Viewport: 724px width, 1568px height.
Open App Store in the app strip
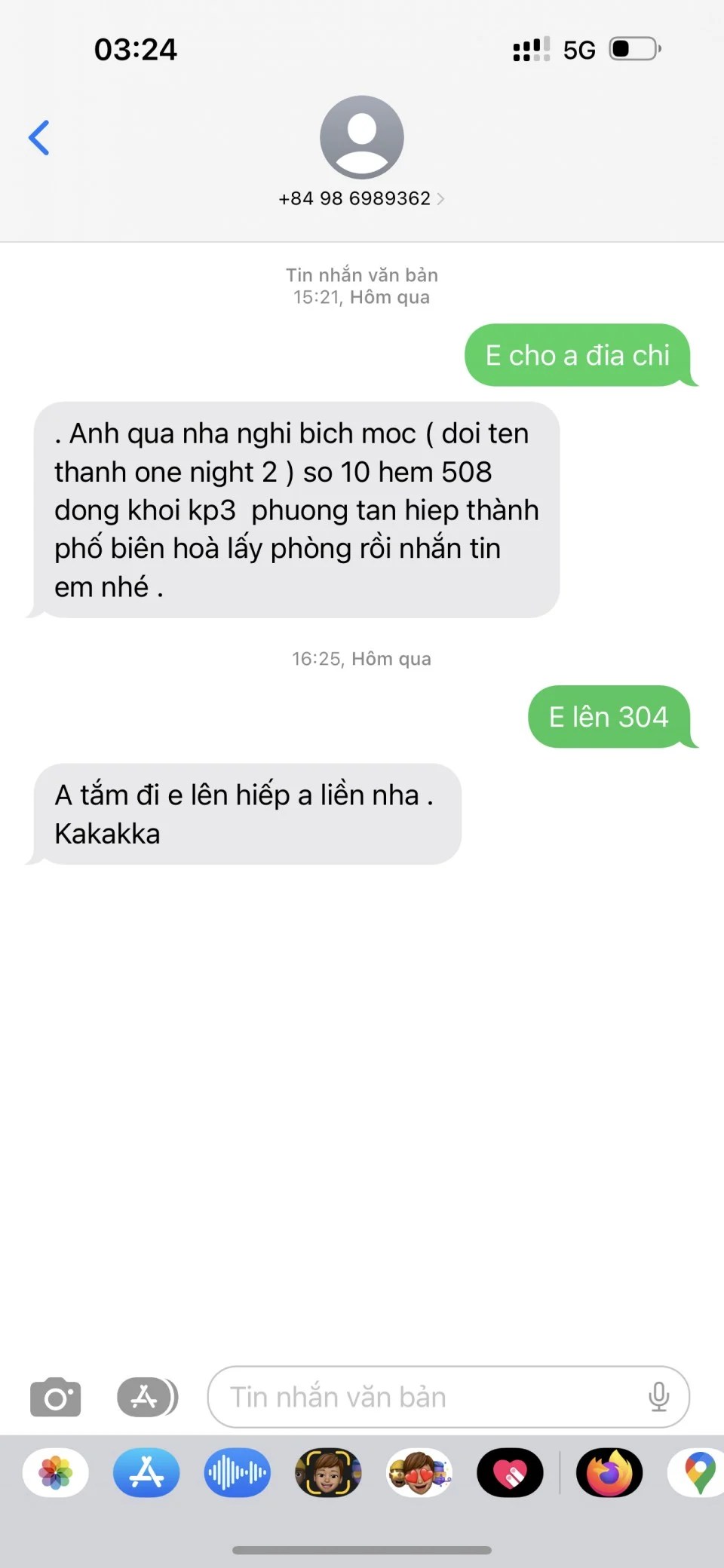click(146, 1472)
